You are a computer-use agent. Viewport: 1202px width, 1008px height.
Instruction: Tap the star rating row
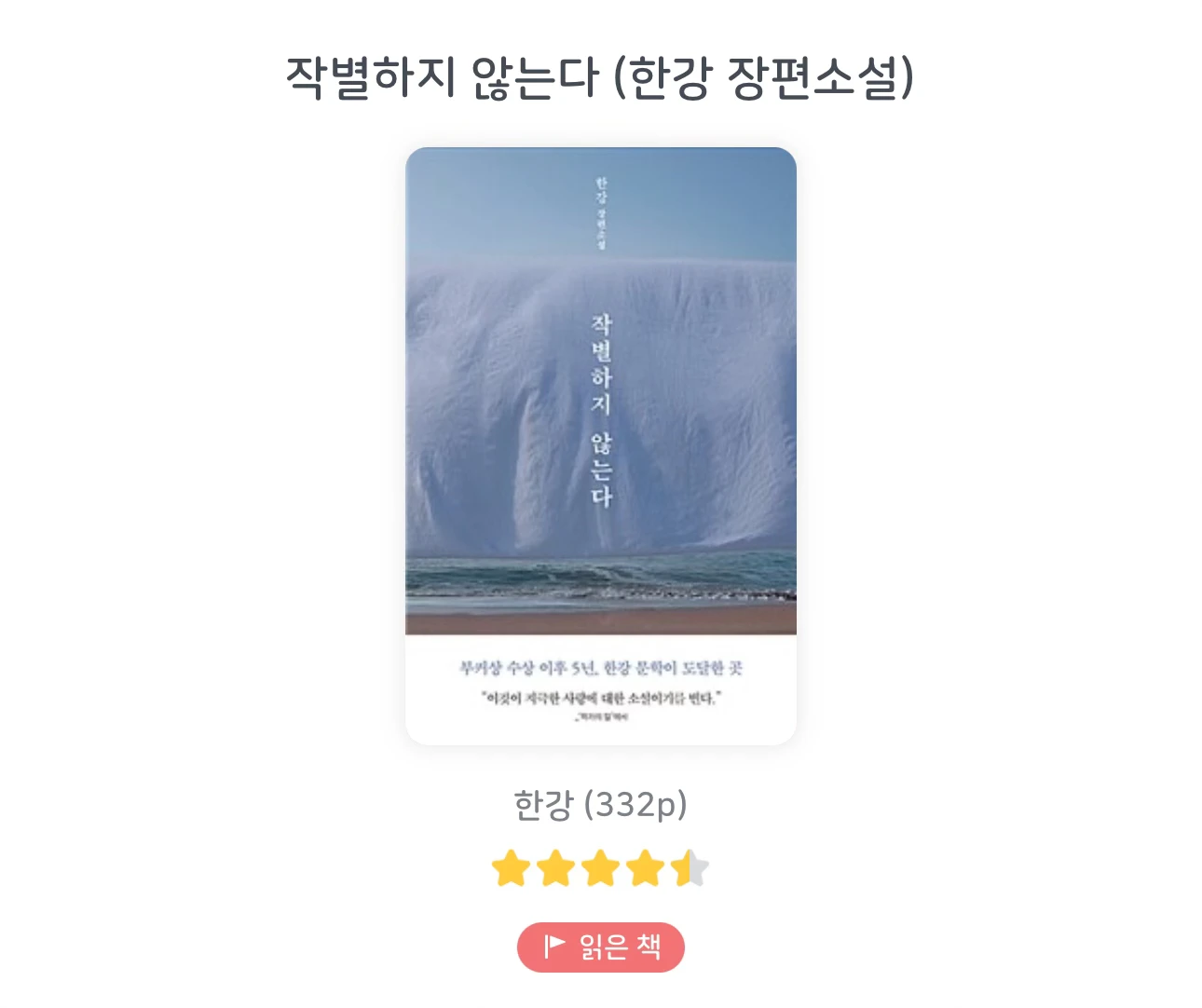click(601, 868)
